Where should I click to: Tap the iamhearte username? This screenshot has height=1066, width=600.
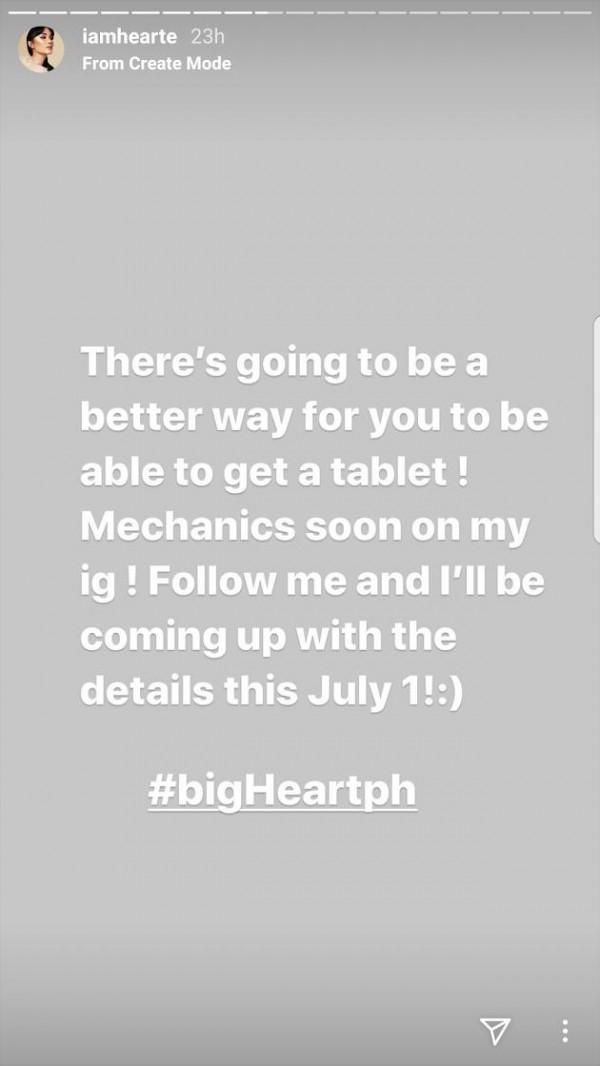(129, 37)
